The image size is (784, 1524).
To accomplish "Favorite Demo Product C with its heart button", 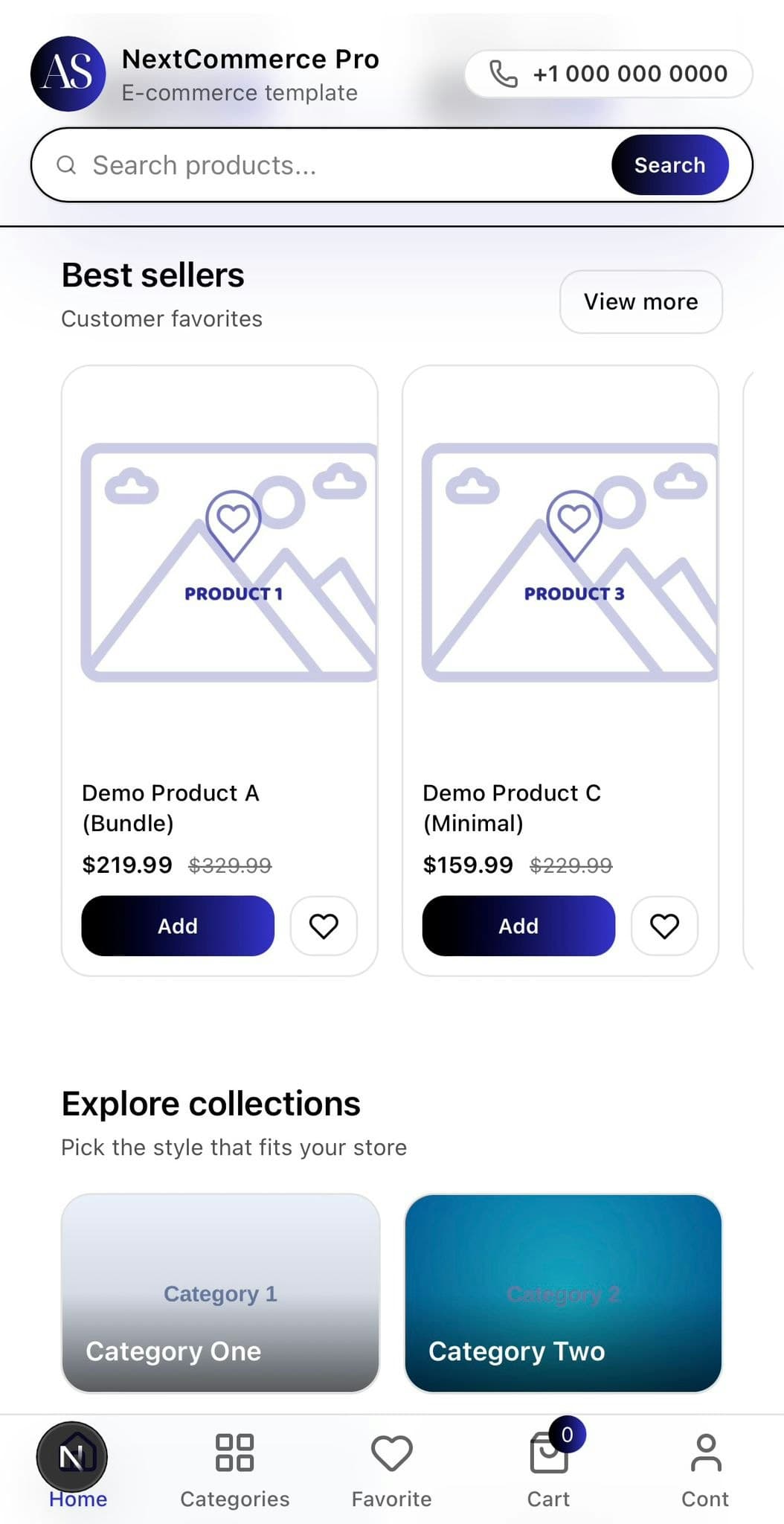I will tap(664, 926).
